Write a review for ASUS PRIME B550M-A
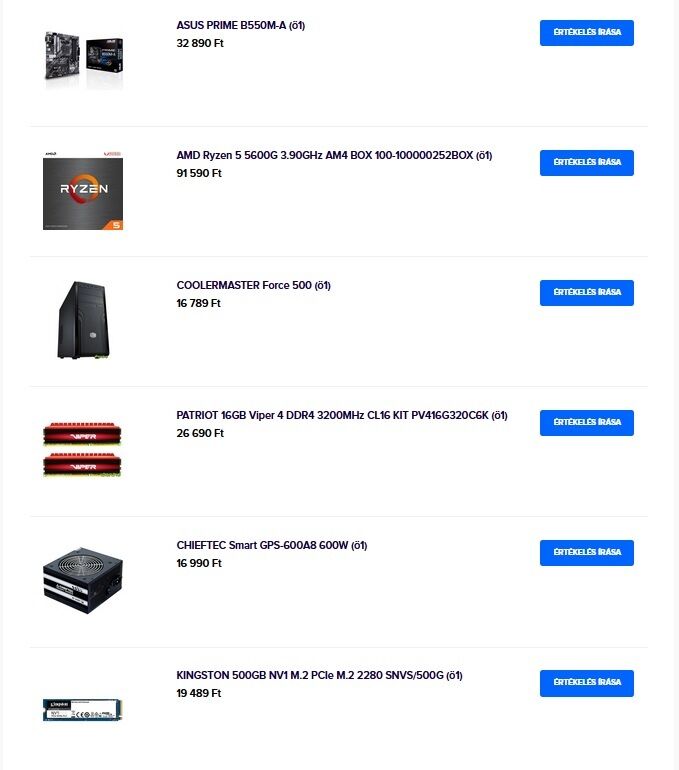Viewport: 679px width, 770px height. click(x=586, y=33)
